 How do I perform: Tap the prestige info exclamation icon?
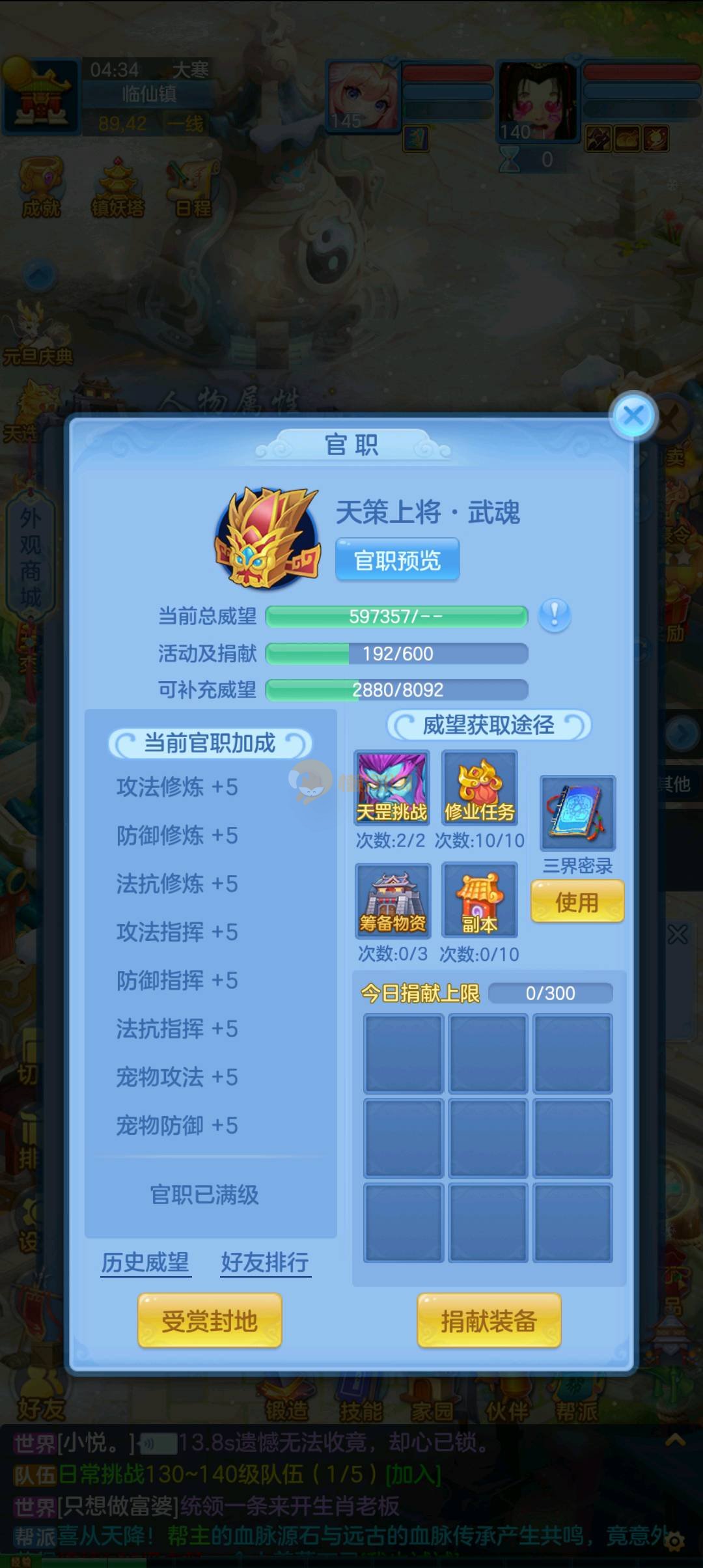(x=554, y=615)
